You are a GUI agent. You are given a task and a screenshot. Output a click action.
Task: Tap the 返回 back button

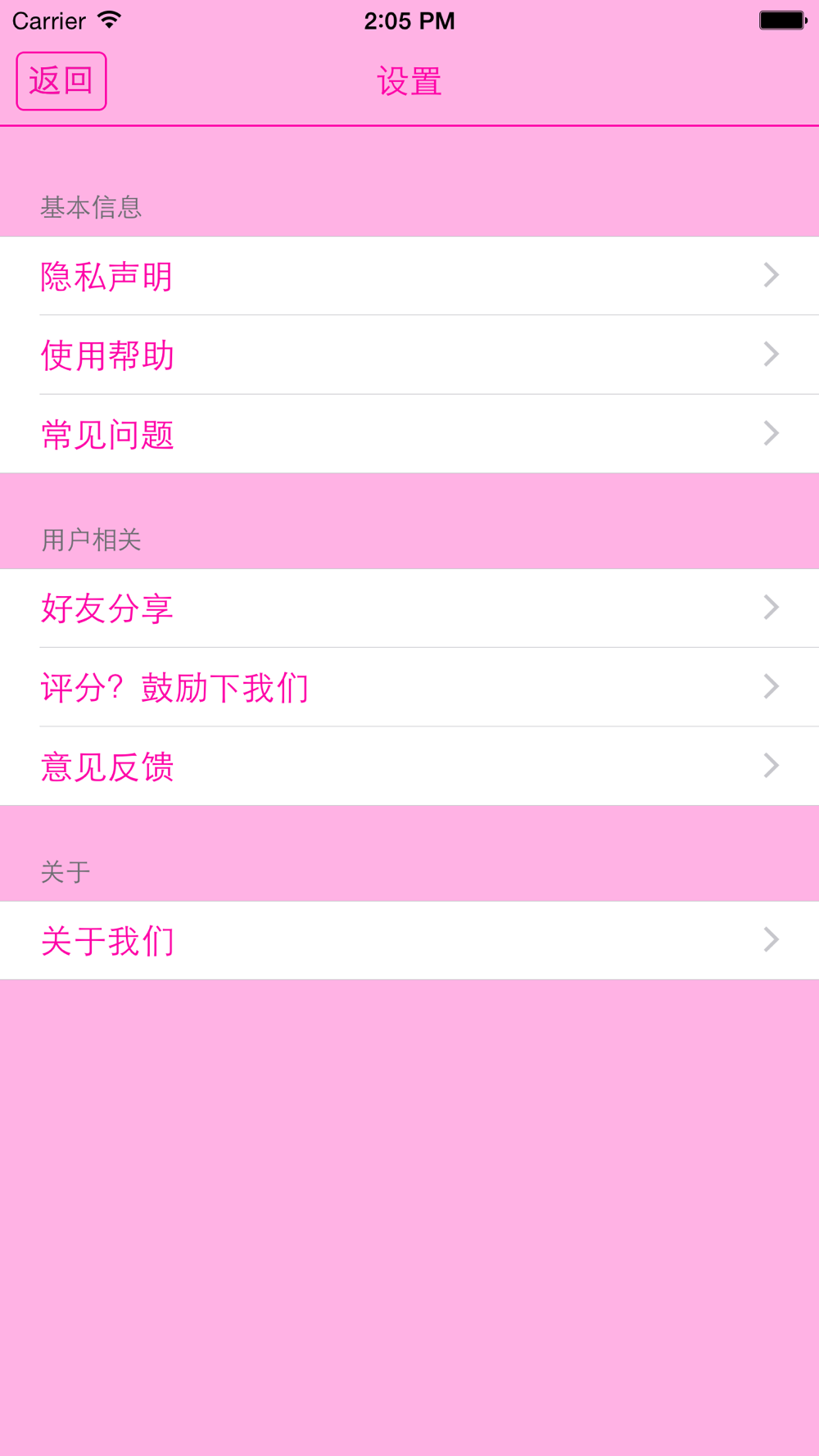(61, 81)
